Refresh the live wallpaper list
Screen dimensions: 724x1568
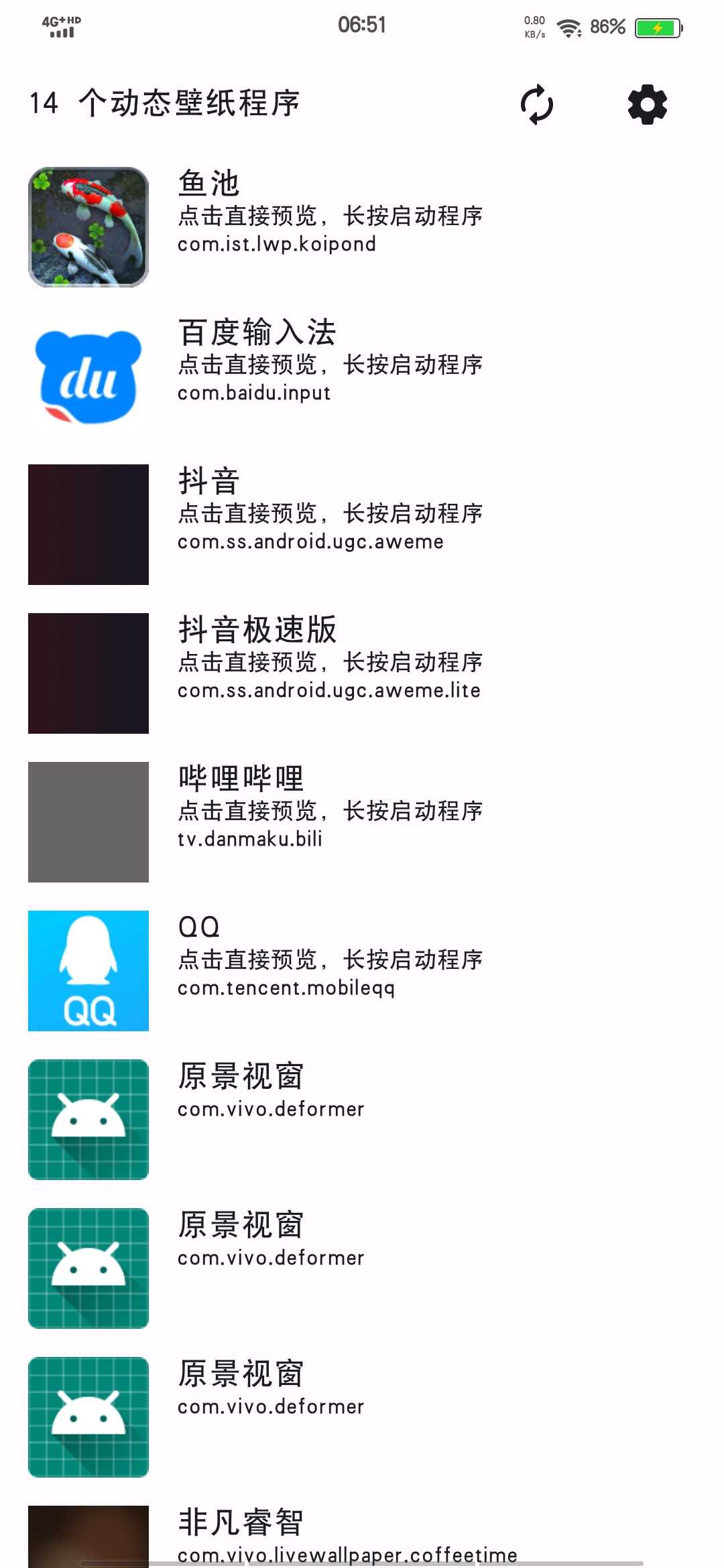537,105
